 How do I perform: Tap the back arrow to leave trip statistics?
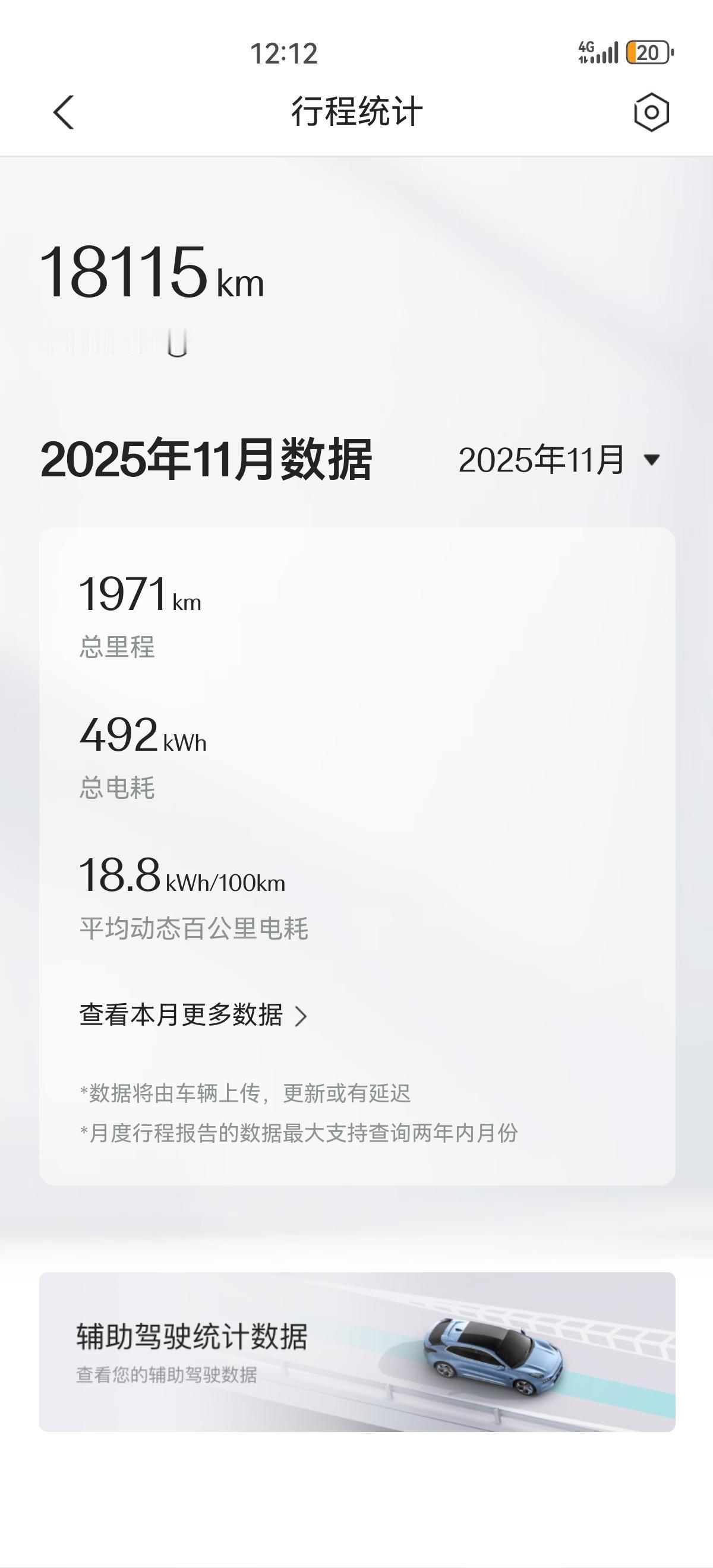click(63, 113)
